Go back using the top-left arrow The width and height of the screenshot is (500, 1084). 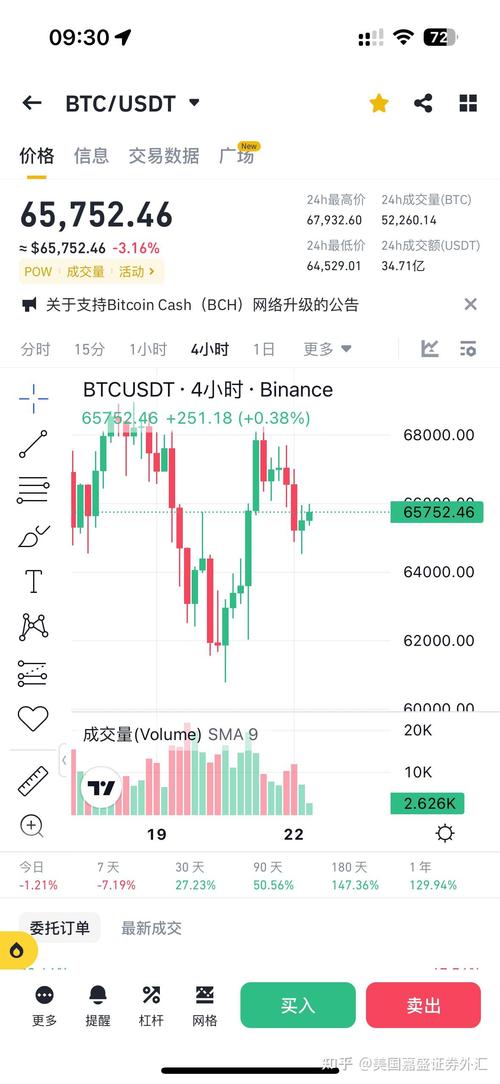(32, 104)
